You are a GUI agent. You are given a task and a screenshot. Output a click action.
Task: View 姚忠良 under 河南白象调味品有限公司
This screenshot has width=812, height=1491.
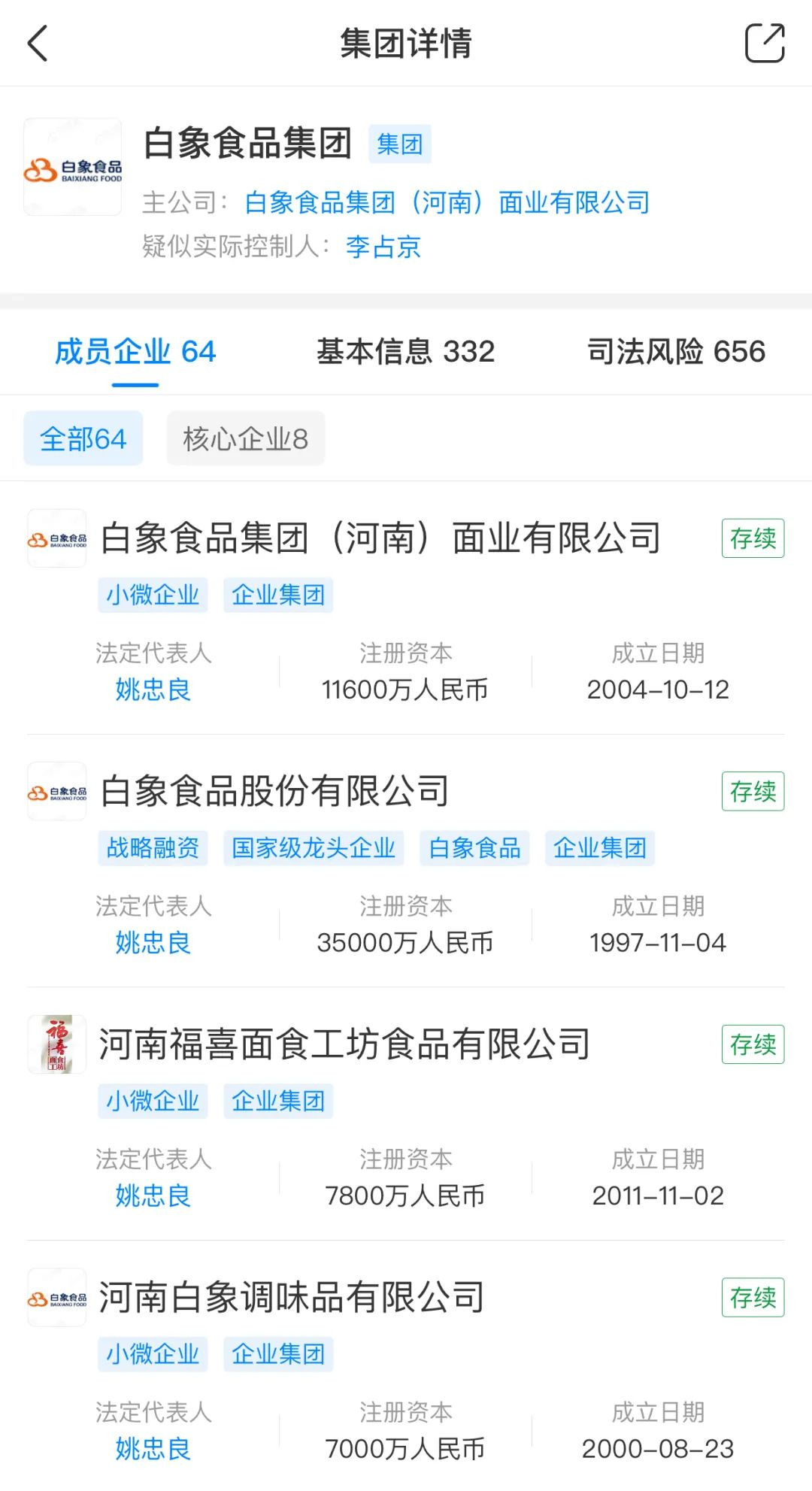point(153,1448)
